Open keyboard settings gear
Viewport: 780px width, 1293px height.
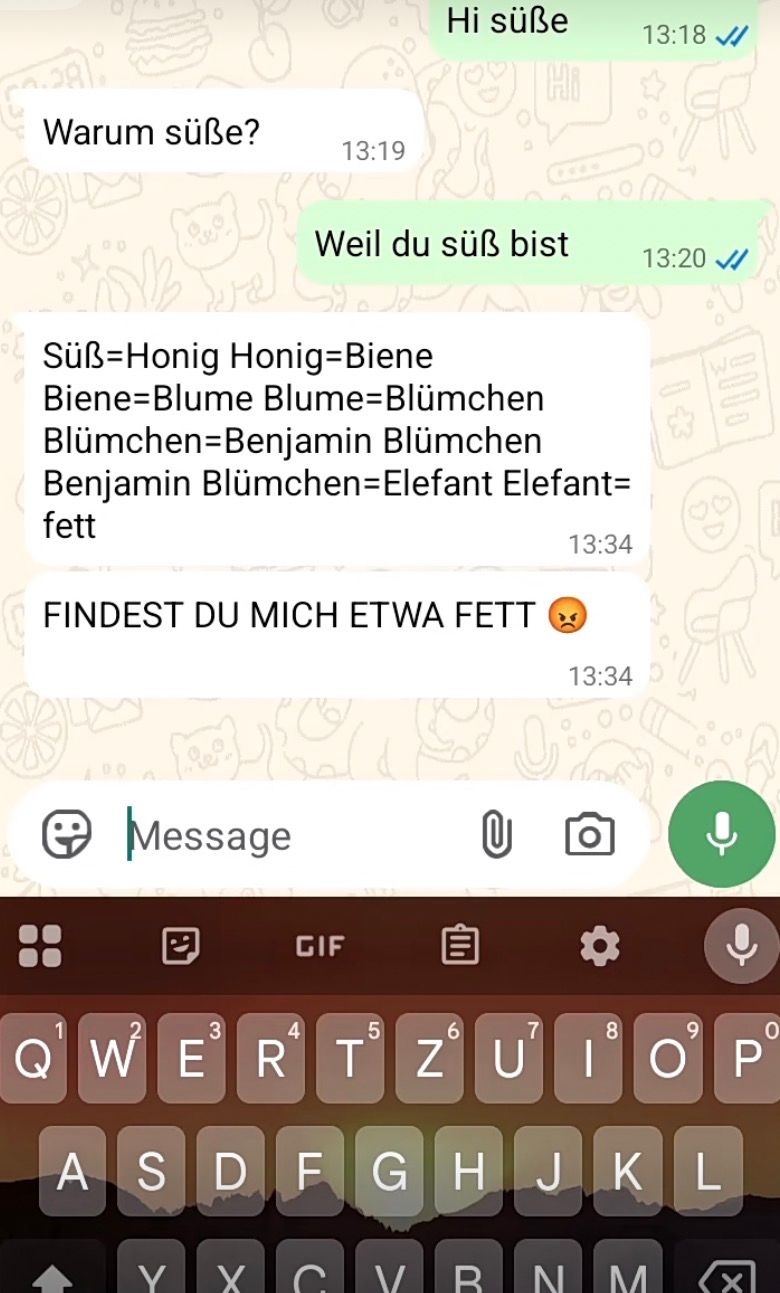pos(600,945)
